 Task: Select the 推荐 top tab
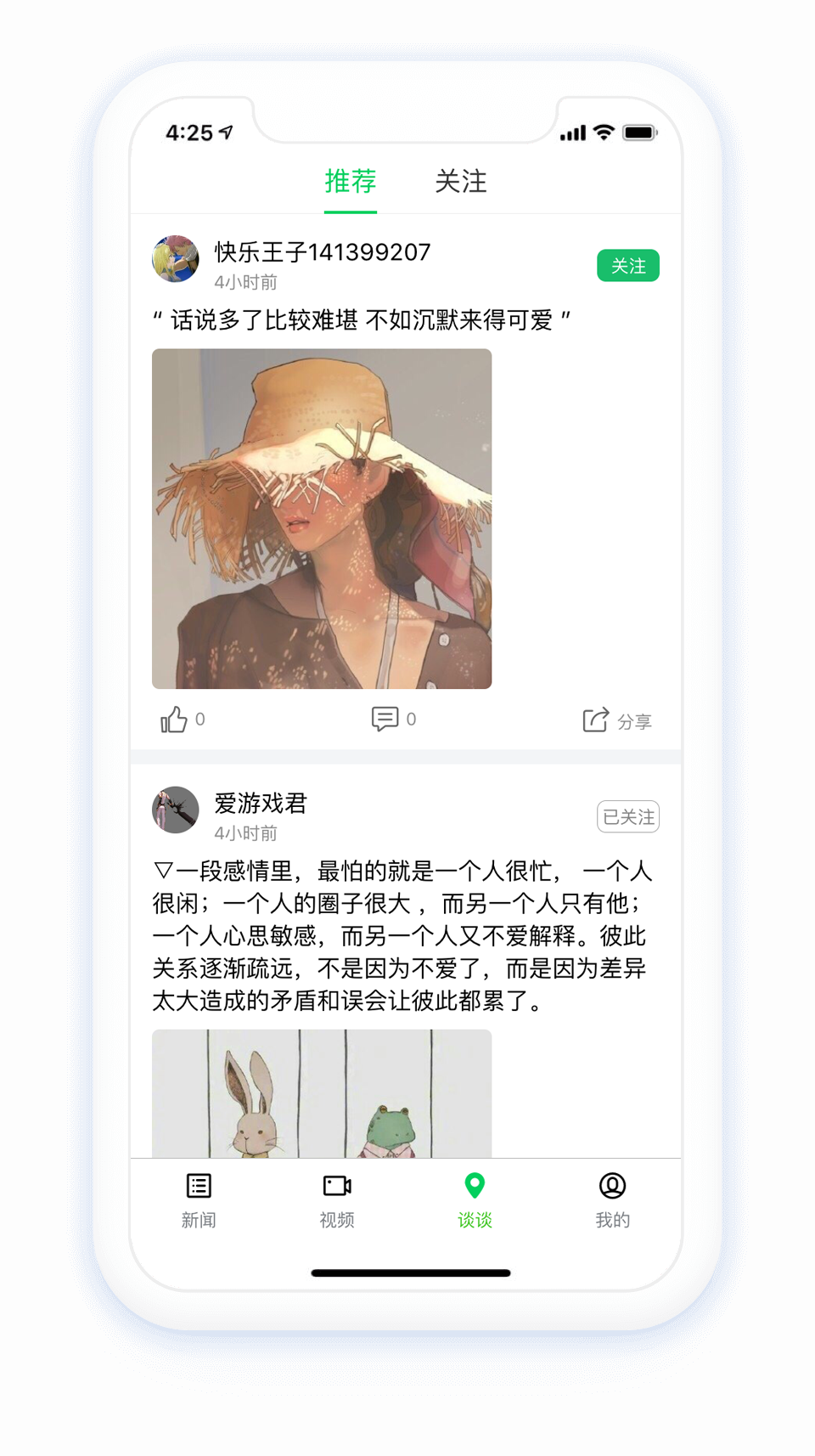coord(351,181)
